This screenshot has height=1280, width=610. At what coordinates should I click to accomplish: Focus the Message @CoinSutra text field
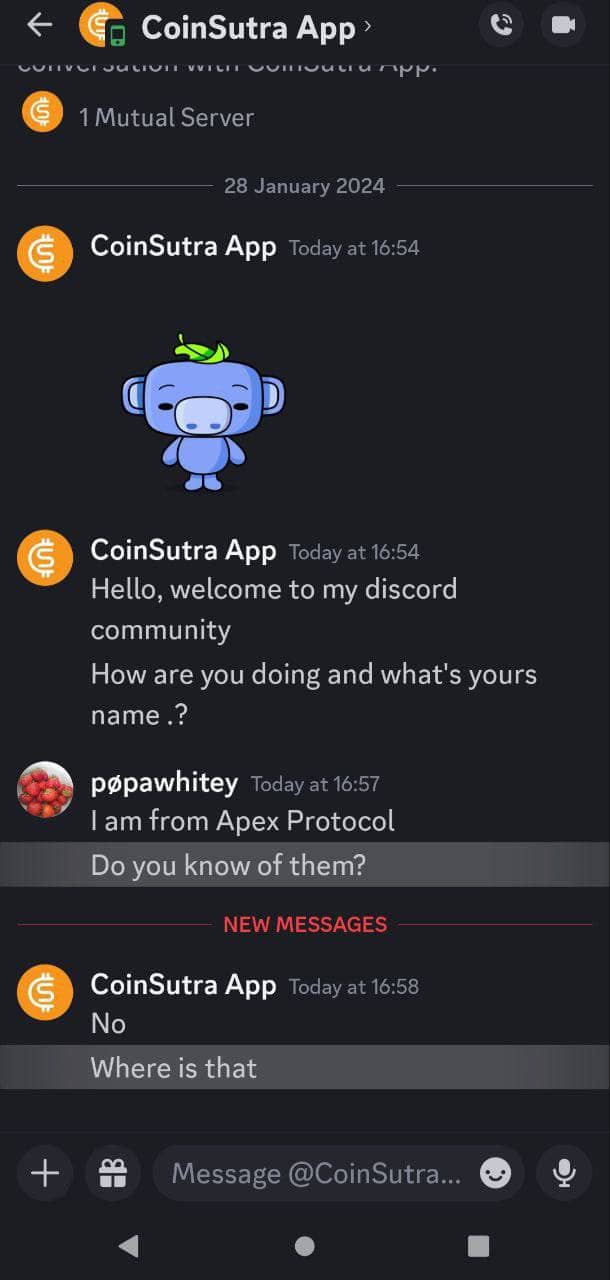[315, 1173]
